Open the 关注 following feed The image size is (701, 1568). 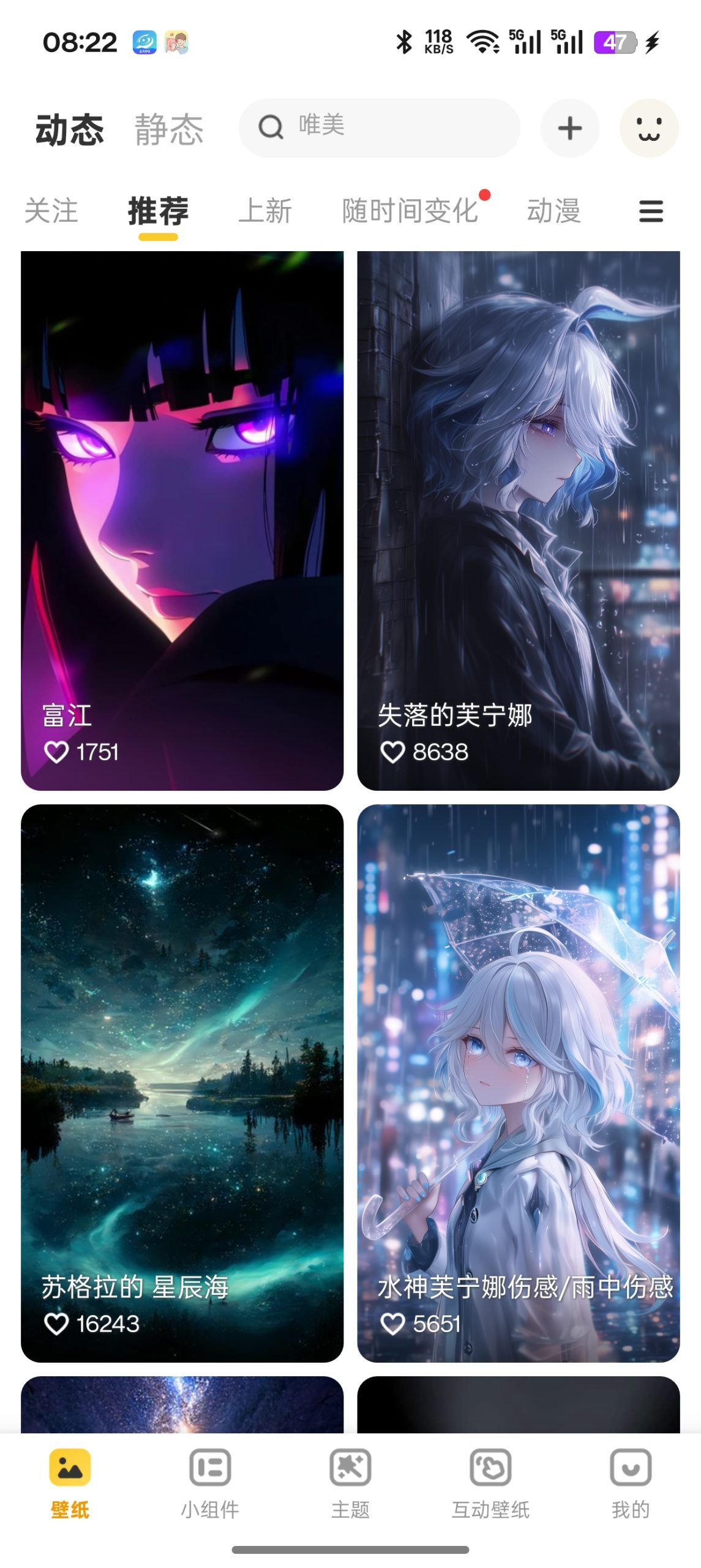tap(50, 210)
